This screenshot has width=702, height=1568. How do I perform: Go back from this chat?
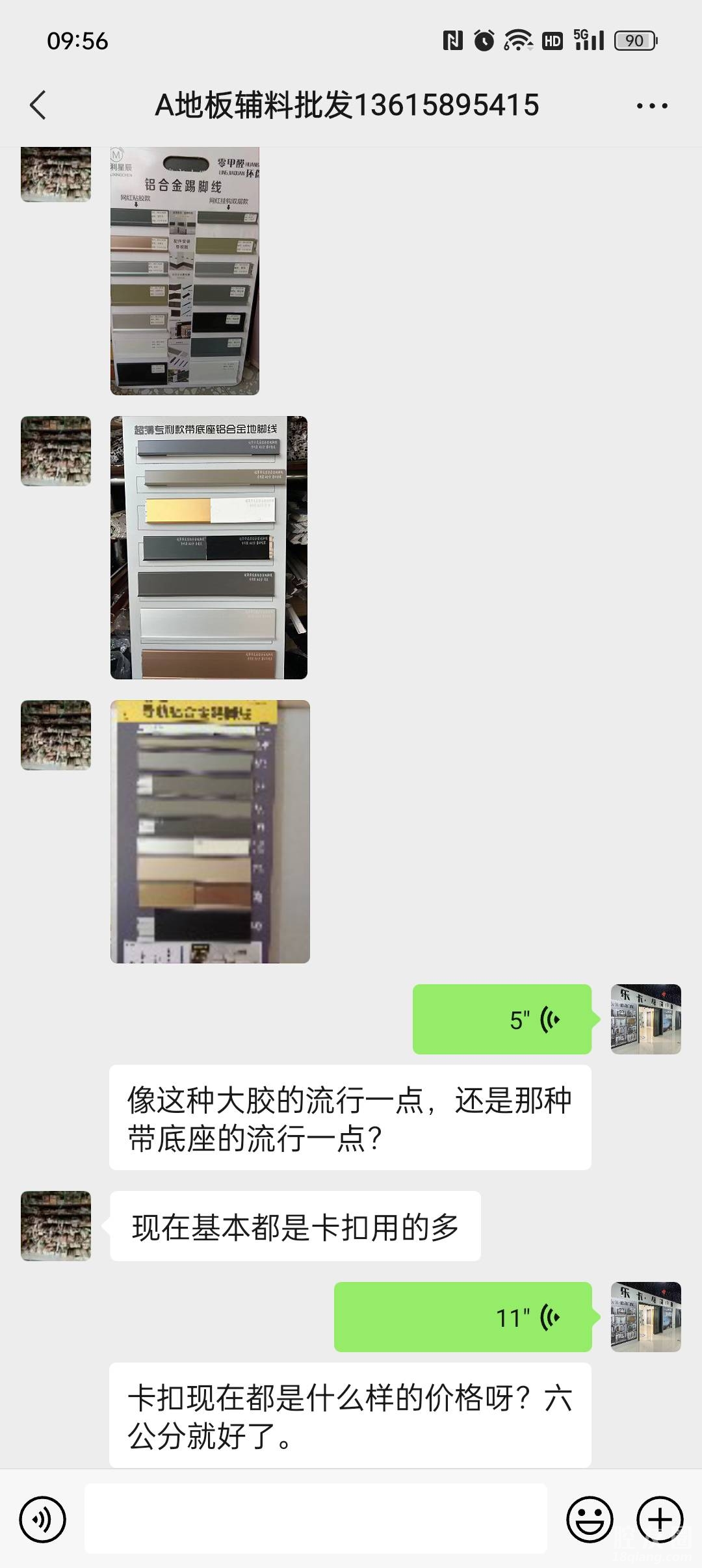coord(38,105)
